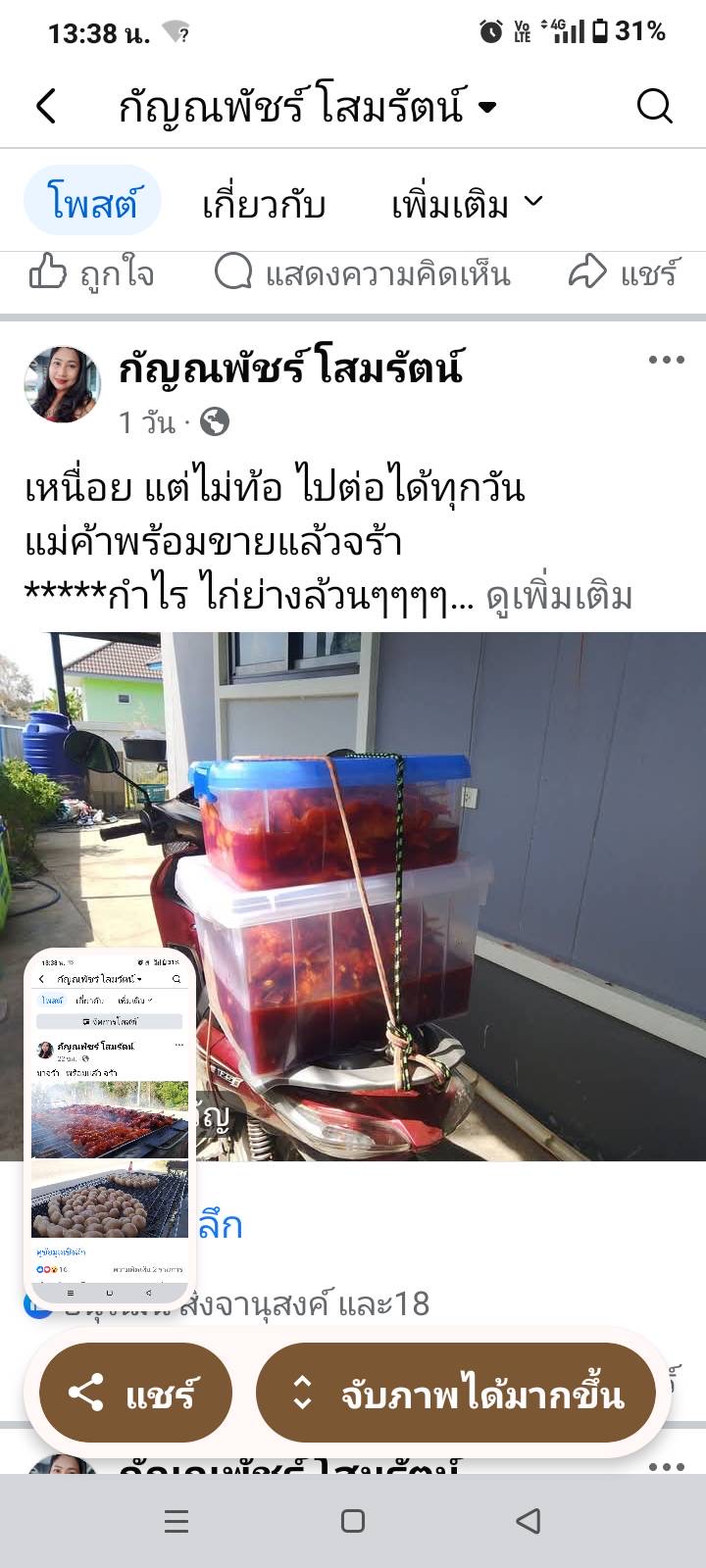Screen dimensions: 706x1568
Task: Tap แสดงความคิดเห็น to comment
Action: (363, 273)
